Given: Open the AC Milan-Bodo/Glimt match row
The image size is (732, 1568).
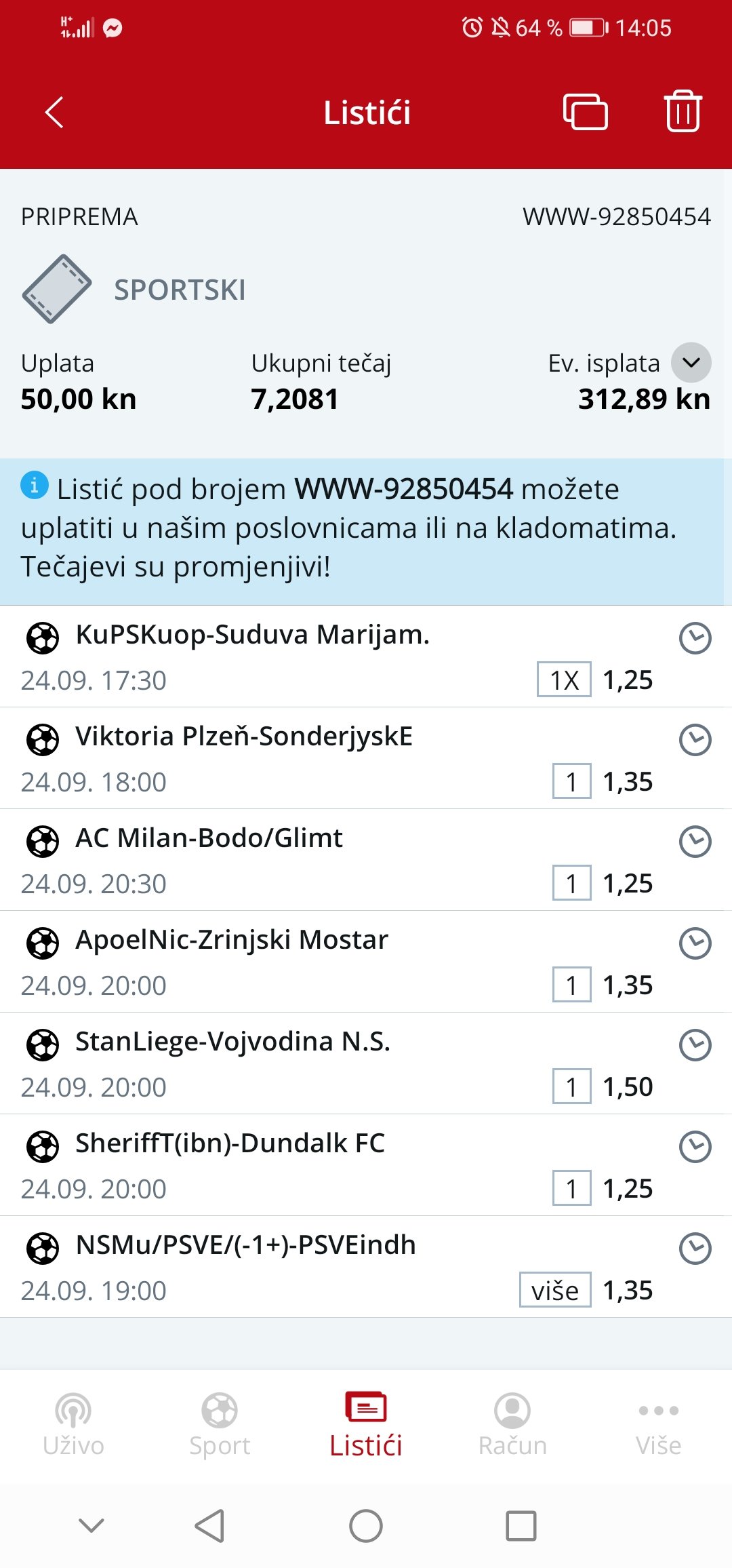Looking at the screenshot, I should tap(366, 860).
